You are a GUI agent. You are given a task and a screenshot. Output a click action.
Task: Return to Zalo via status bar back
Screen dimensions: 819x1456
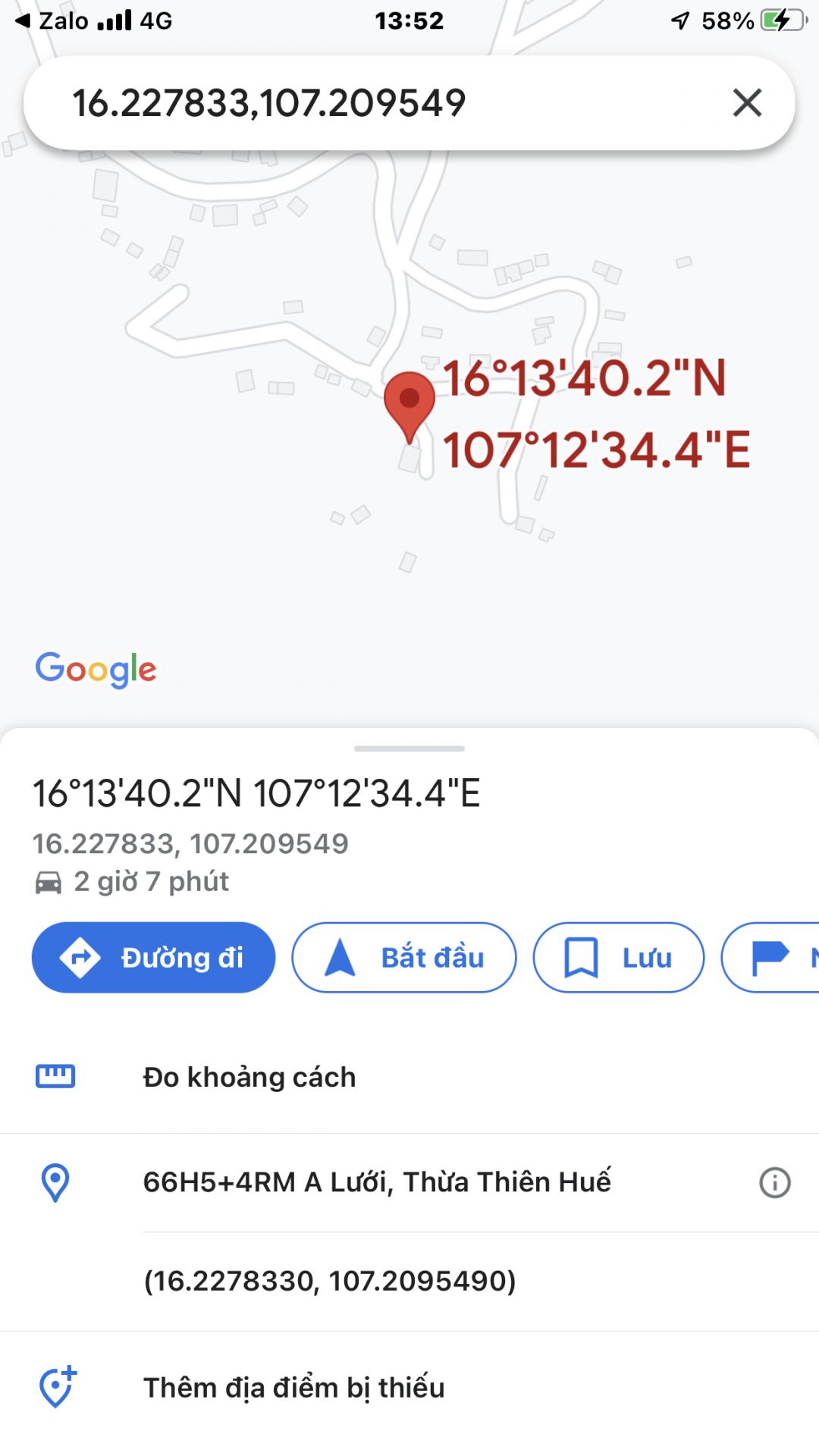point(53,20)
